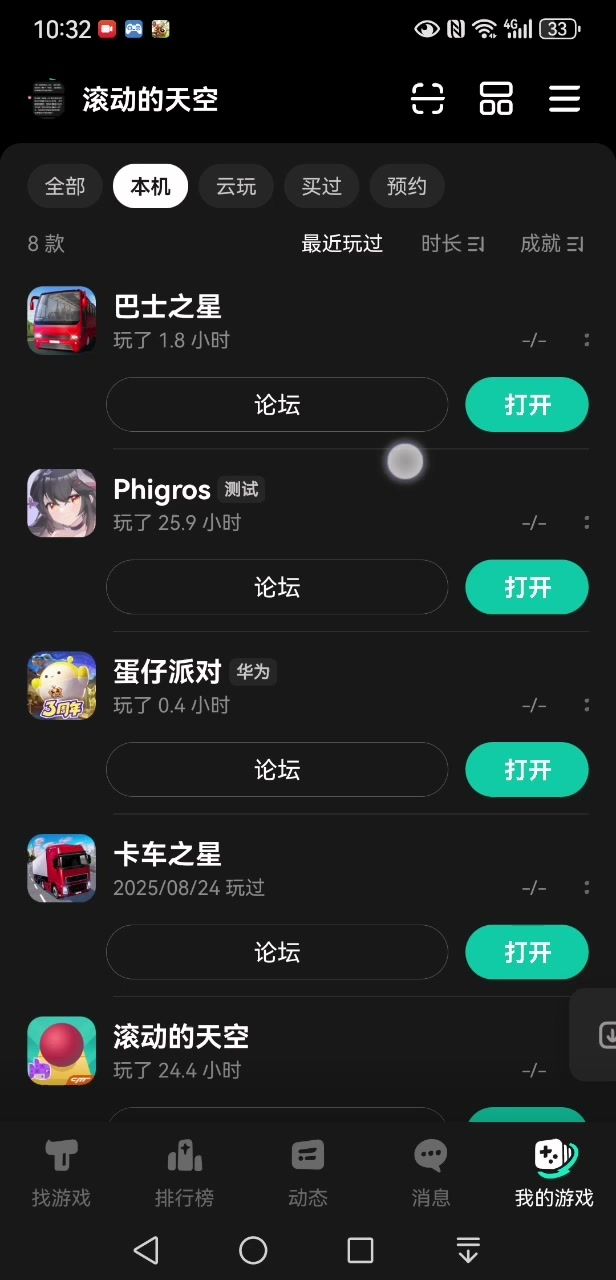
Task: Open the hamburger menu
Action: point(565,99)
